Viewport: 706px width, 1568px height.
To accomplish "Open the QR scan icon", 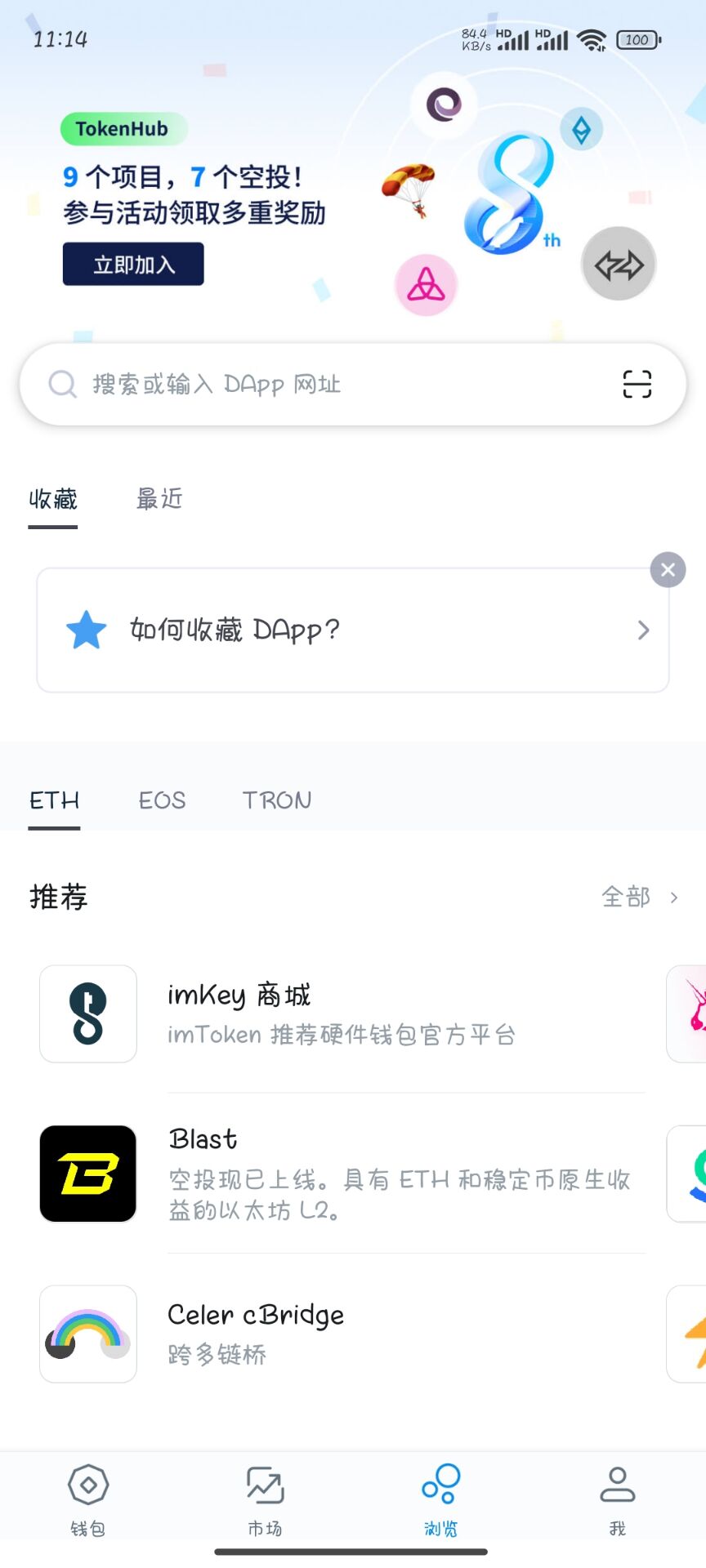I will point(637,384).
